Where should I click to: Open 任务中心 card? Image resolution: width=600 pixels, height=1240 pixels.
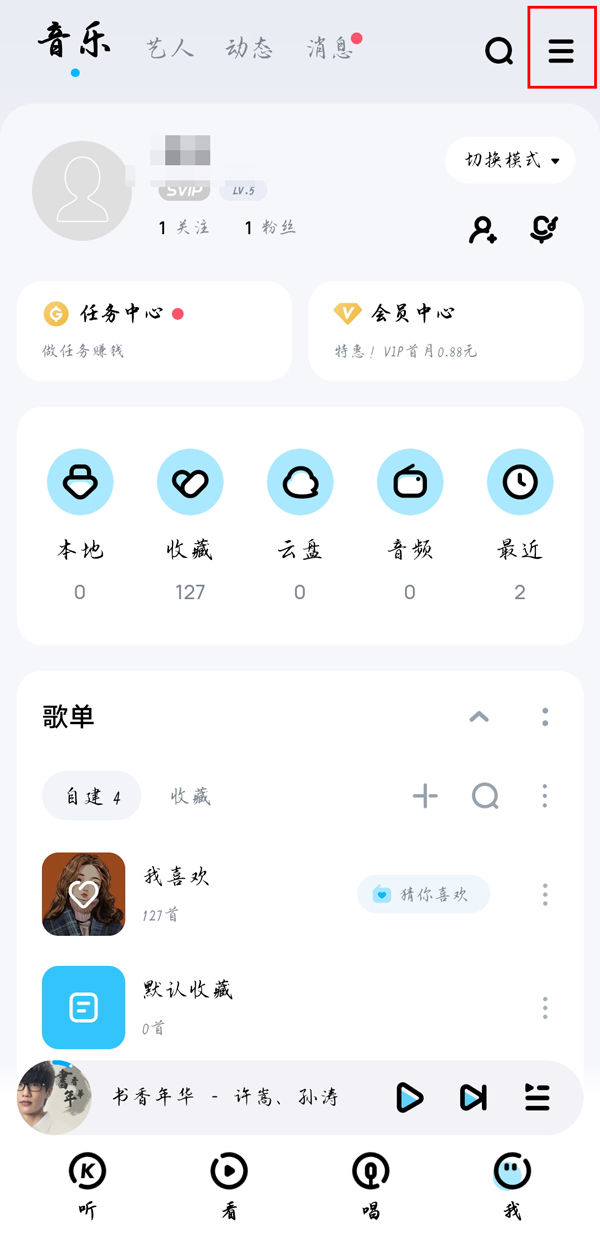154,330
